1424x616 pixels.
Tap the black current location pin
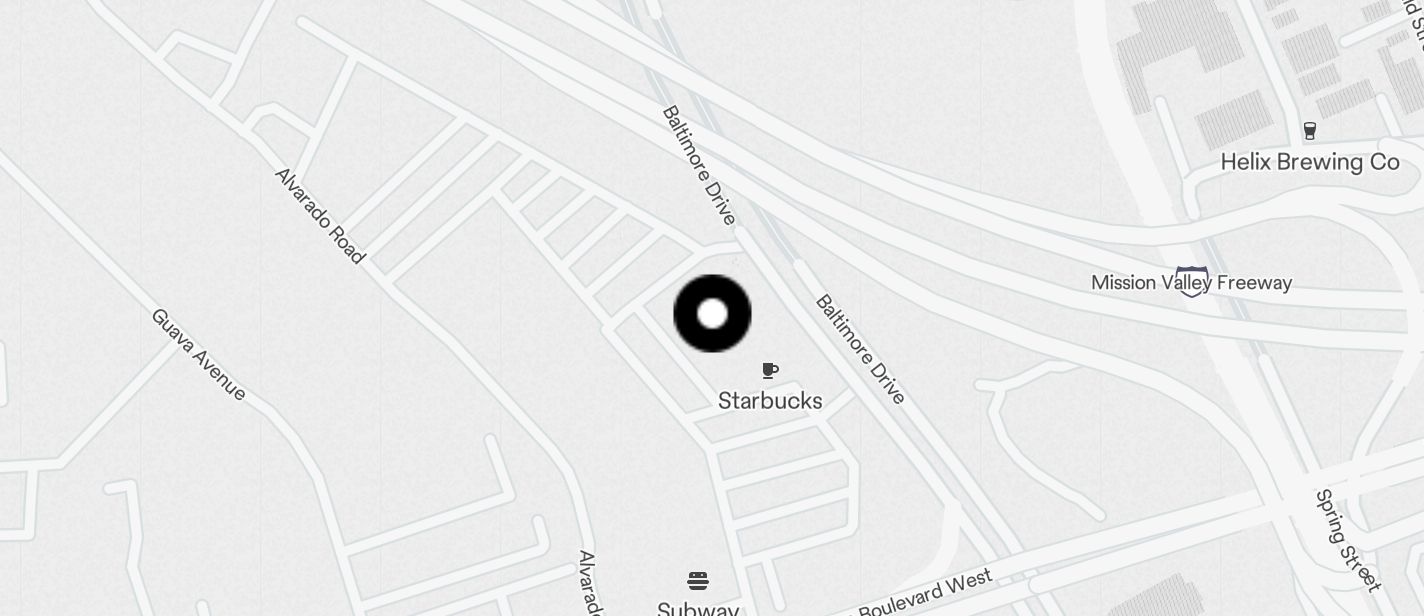(x=712, y=314)
